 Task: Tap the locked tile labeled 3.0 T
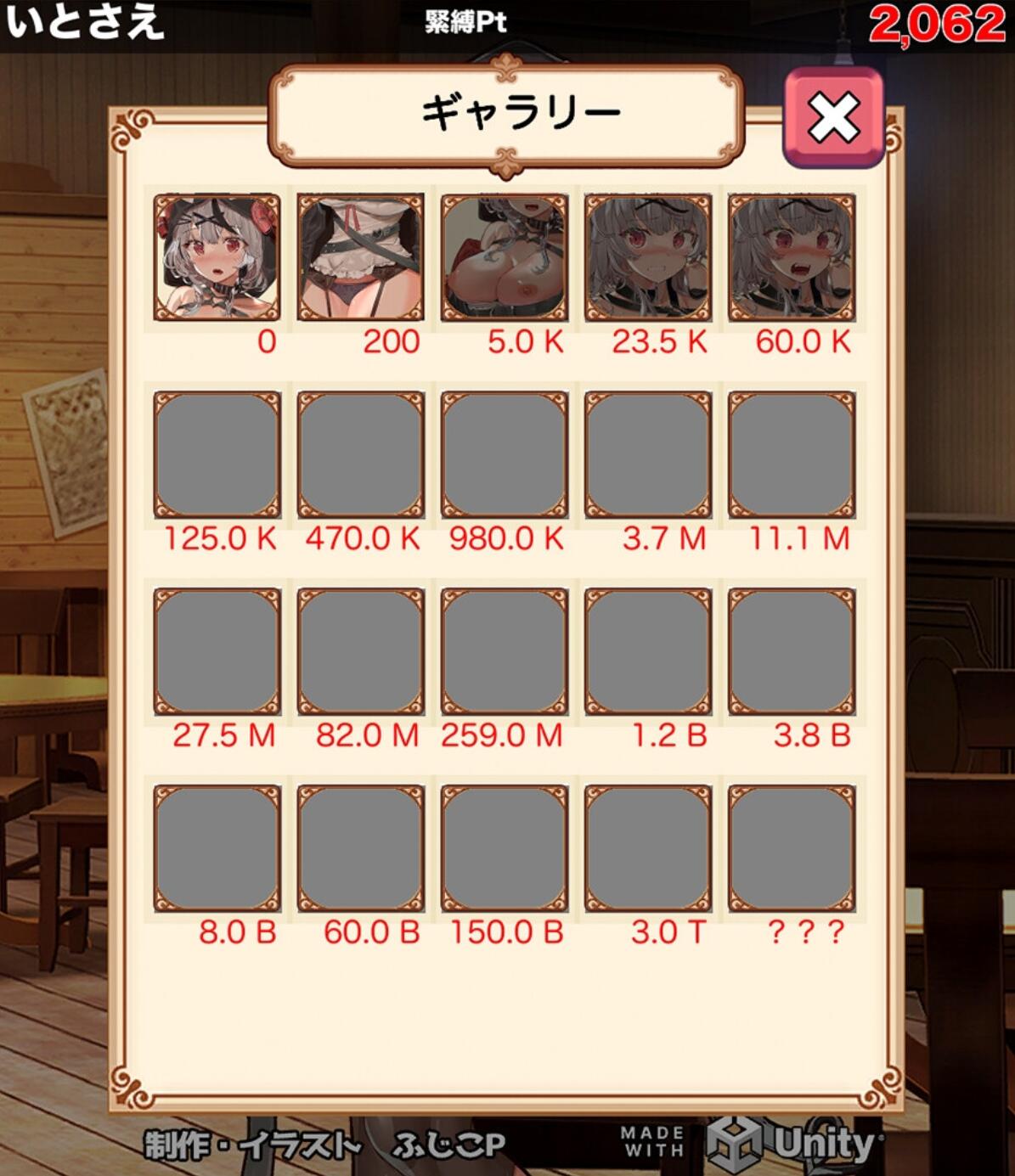point(647,848)
